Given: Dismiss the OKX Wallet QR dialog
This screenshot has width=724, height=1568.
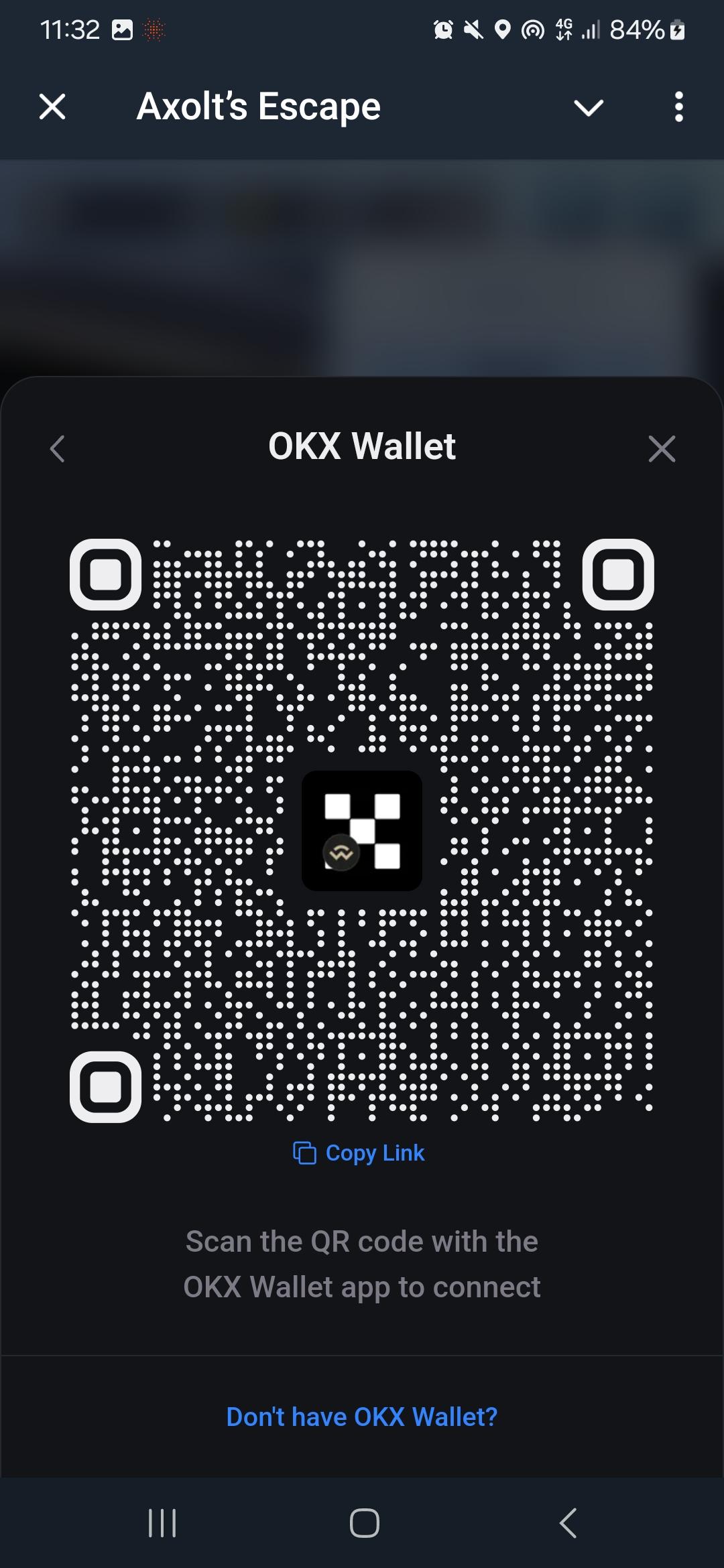Looking at the screenshot, I should point(662,448).
